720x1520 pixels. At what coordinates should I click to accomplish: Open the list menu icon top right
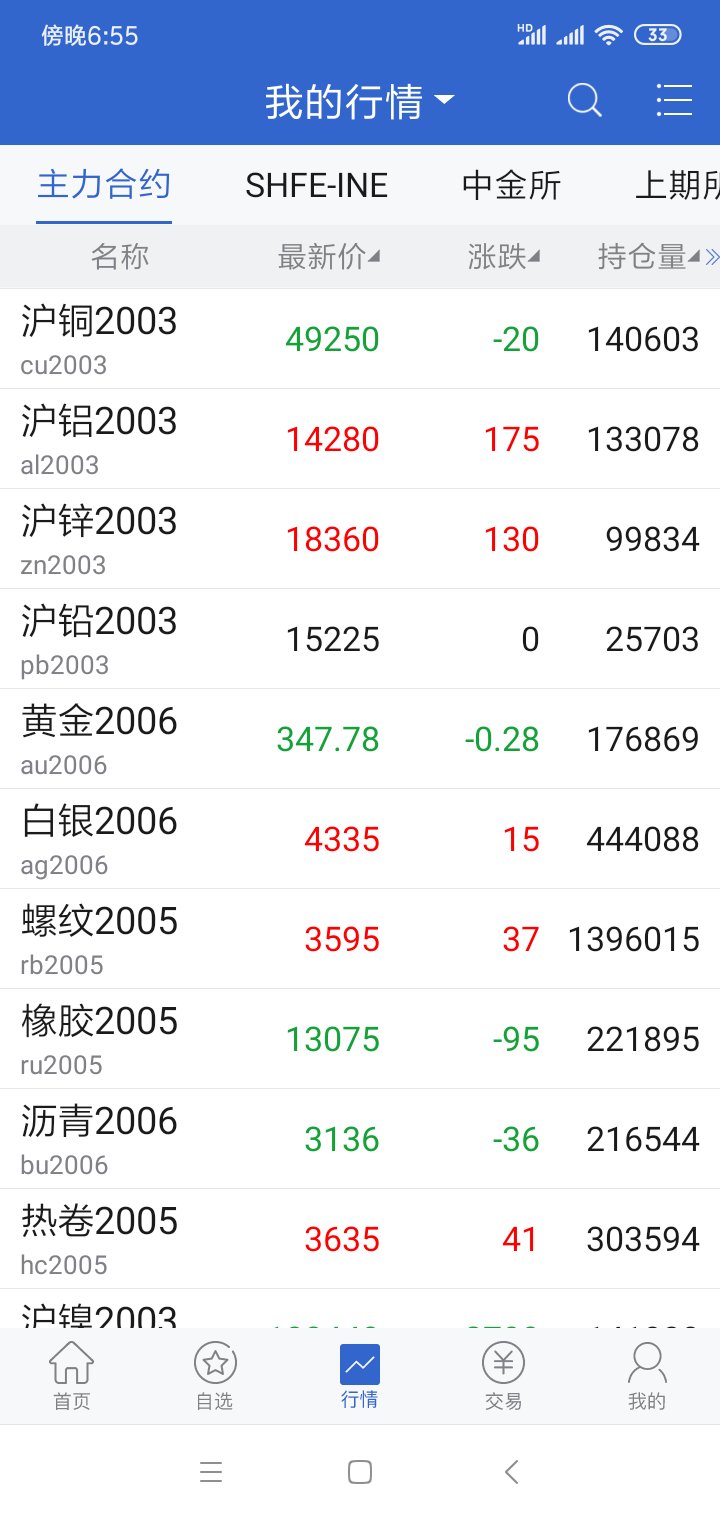tap(674, 100)
